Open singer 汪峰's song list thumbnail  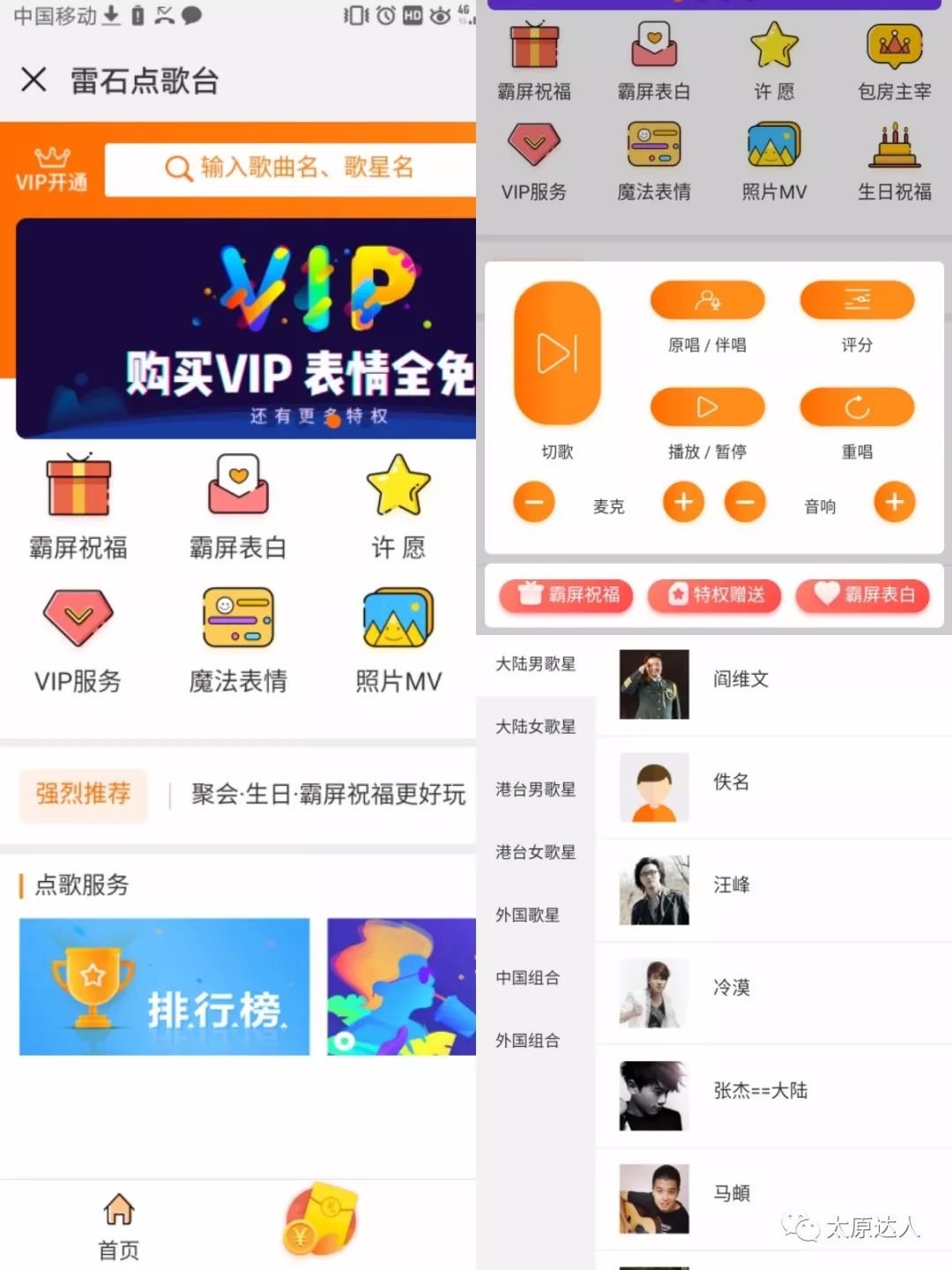(x=653, y=889)
